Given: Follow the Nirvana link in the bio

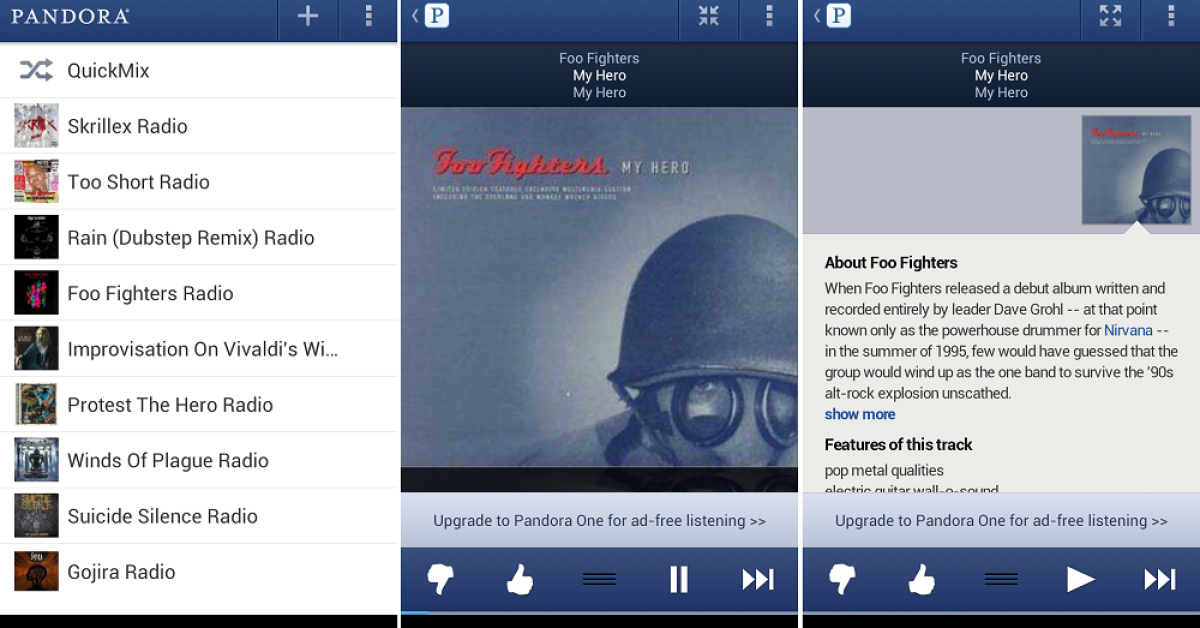Looking at the screenshot, I should click(1128, 330).
